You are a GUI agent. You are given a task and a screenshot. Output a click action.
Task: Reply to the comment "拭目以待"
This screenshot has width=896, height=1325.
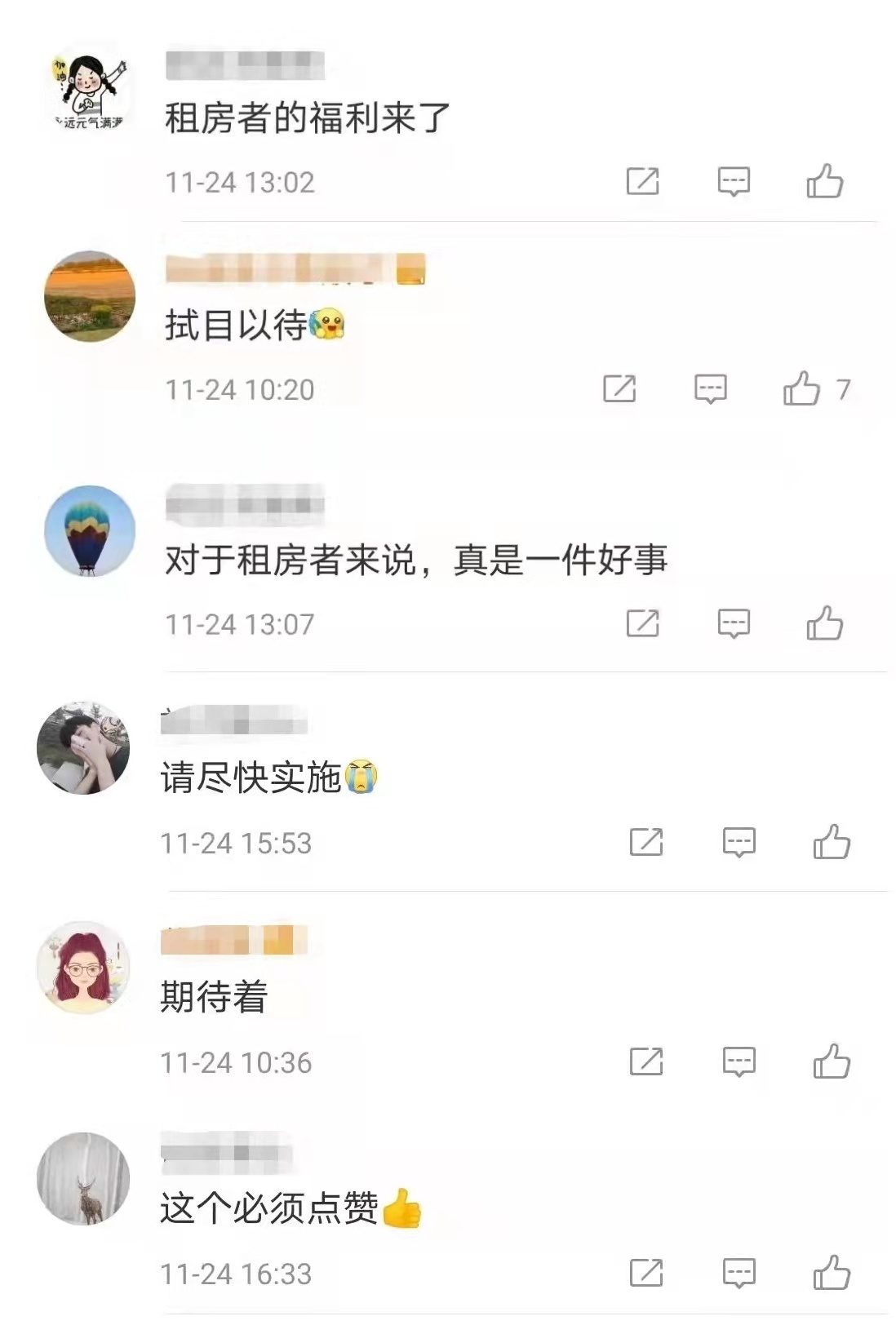click(x=710, y=389)
